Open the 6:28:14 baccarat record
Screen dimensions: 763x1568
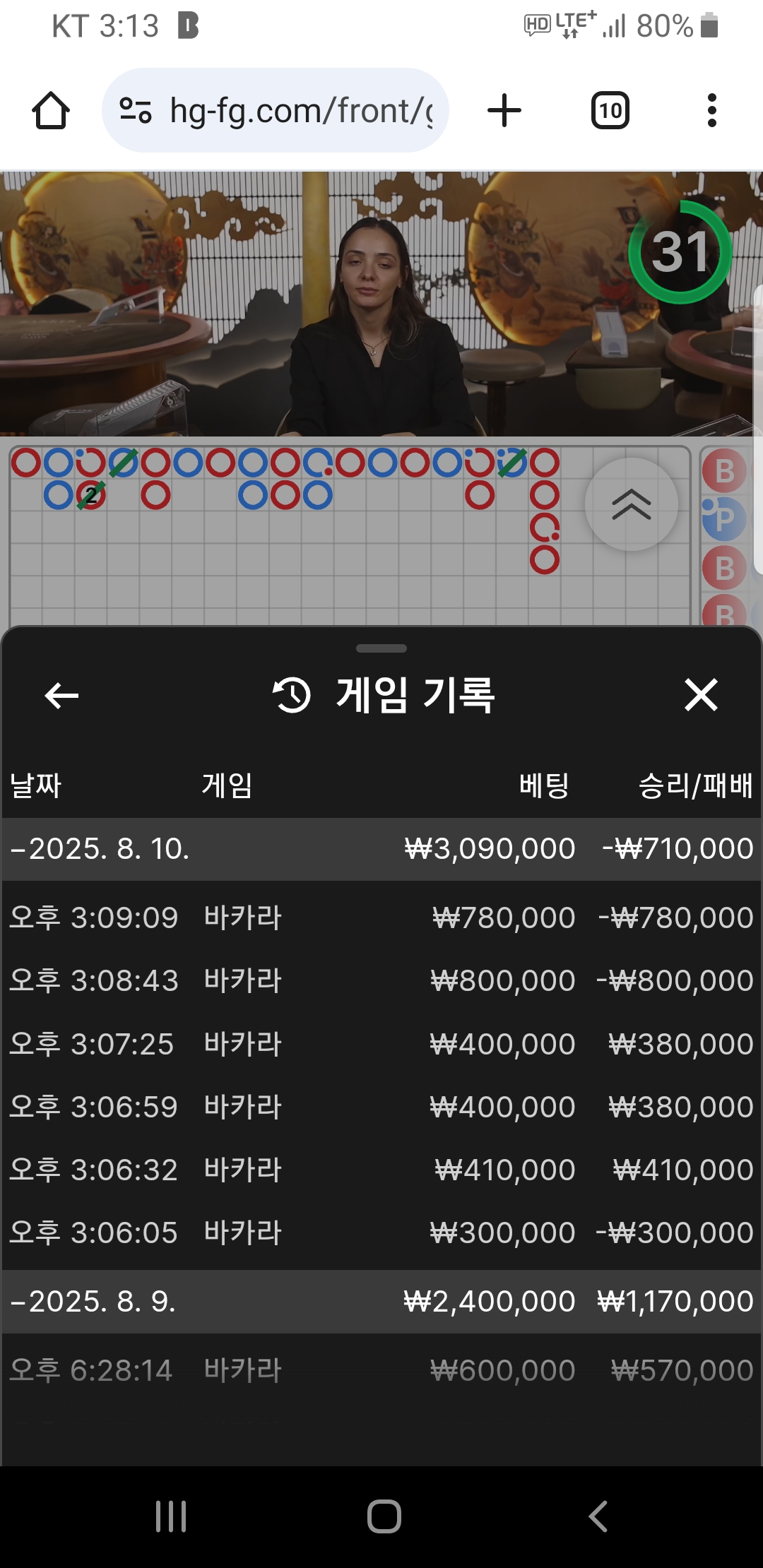click(x=381, y=1370)
